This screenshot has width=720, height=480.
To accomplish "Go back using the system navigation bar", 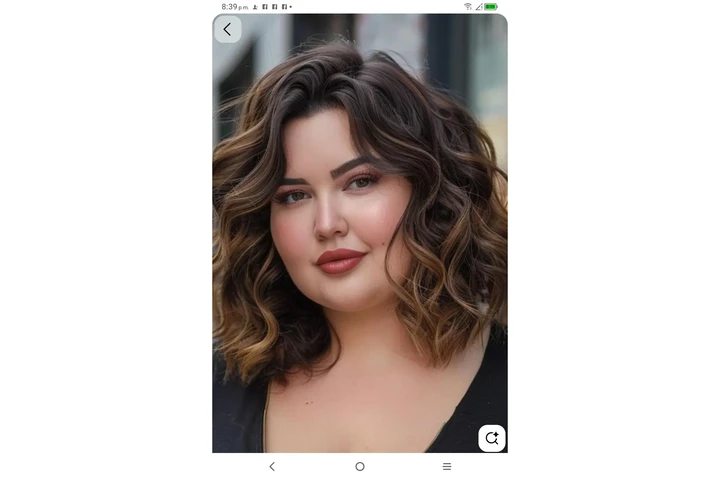I will tap(272, 467).
